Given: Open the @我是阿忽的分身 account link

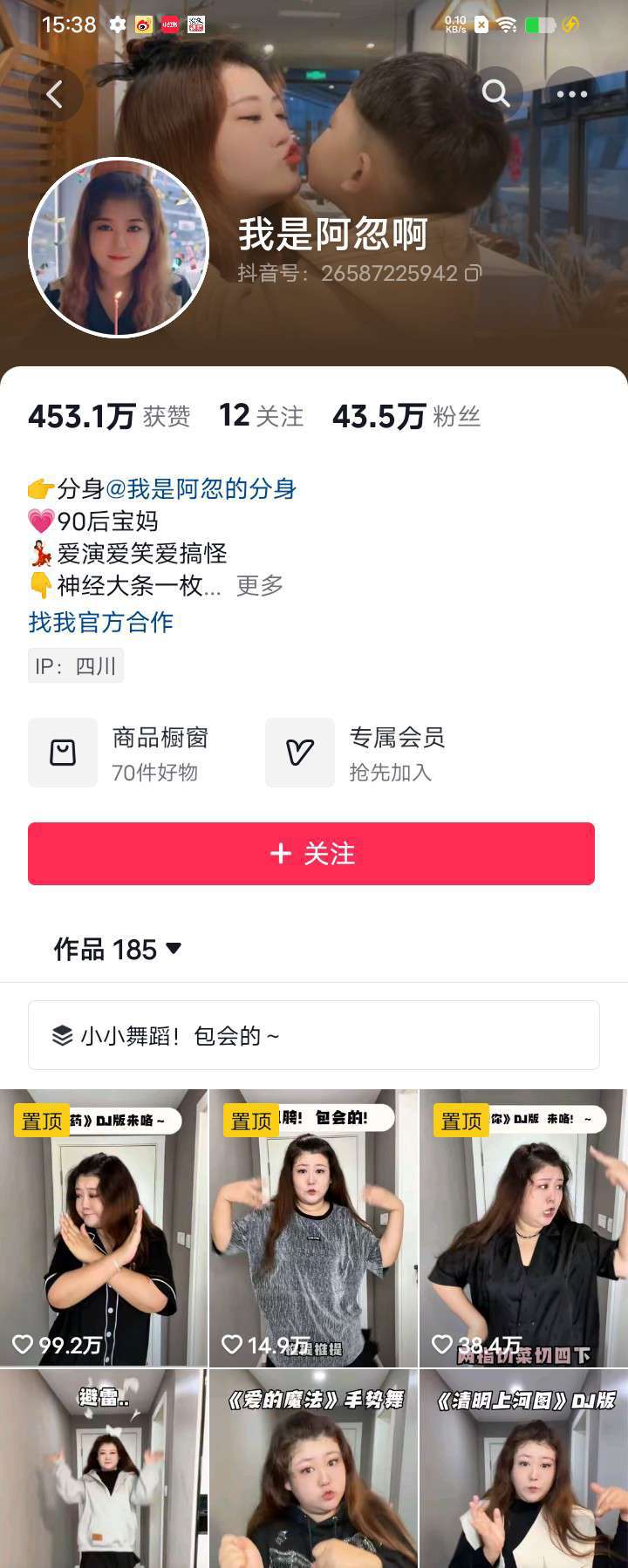Looking at the screenshot, I should click(201, 488).
